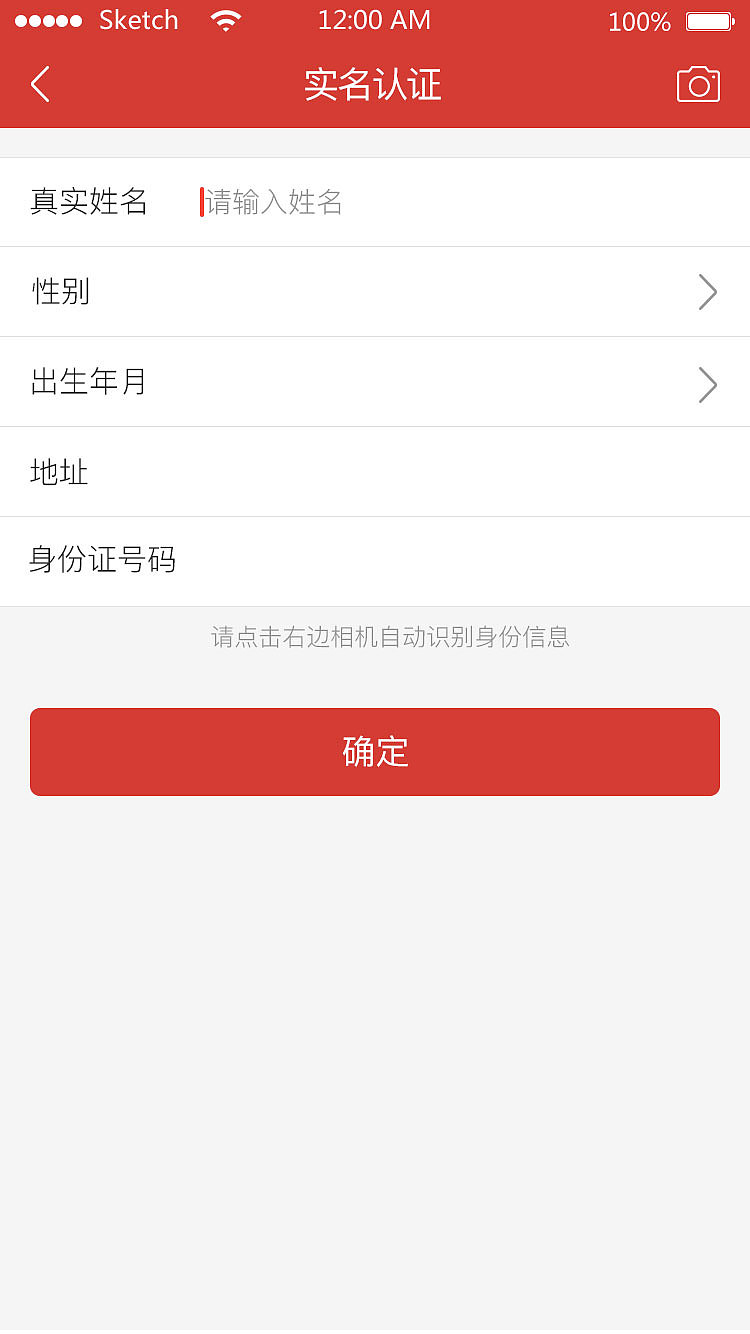Tap the 地址 address row

point(375,472)
